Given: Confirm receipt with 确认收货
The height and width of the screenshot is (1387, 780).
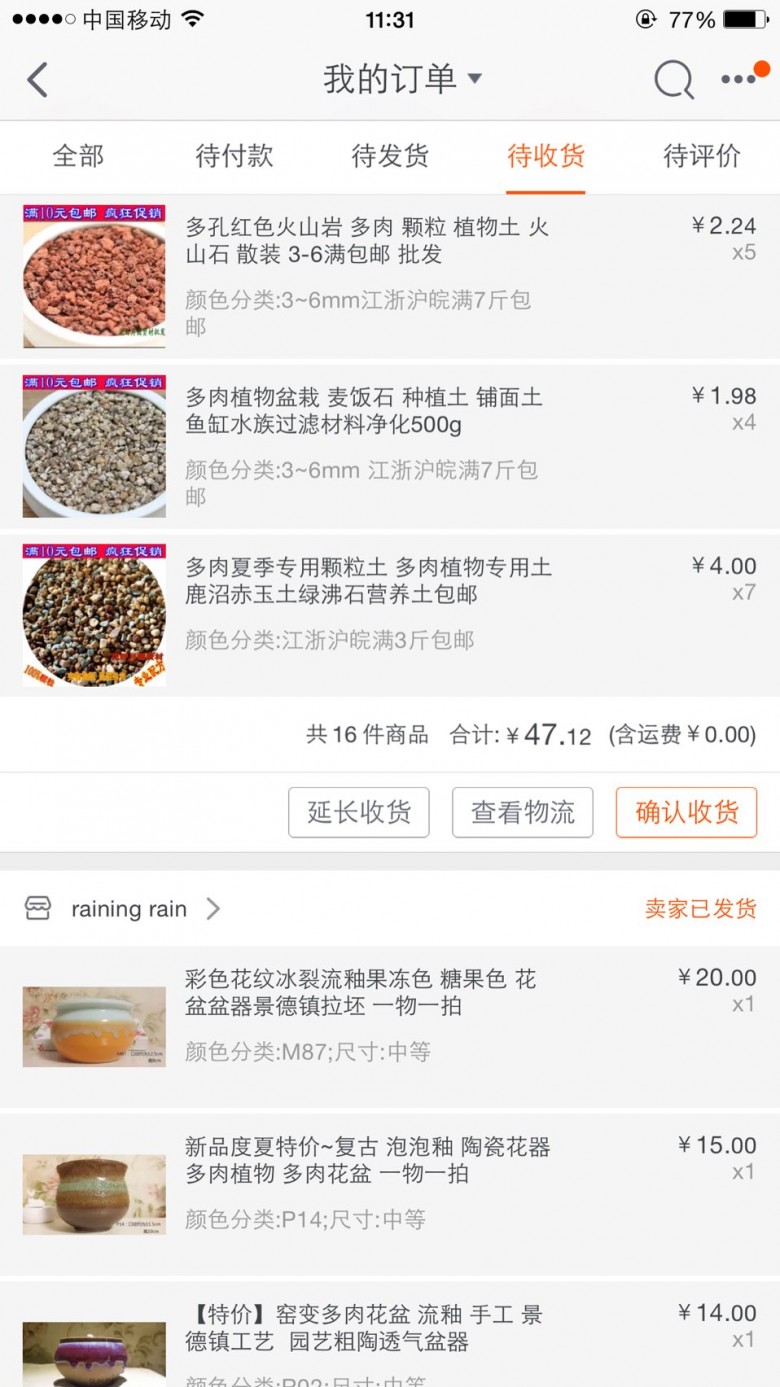Looking at the screenshot, I should [x=686, y=812].
